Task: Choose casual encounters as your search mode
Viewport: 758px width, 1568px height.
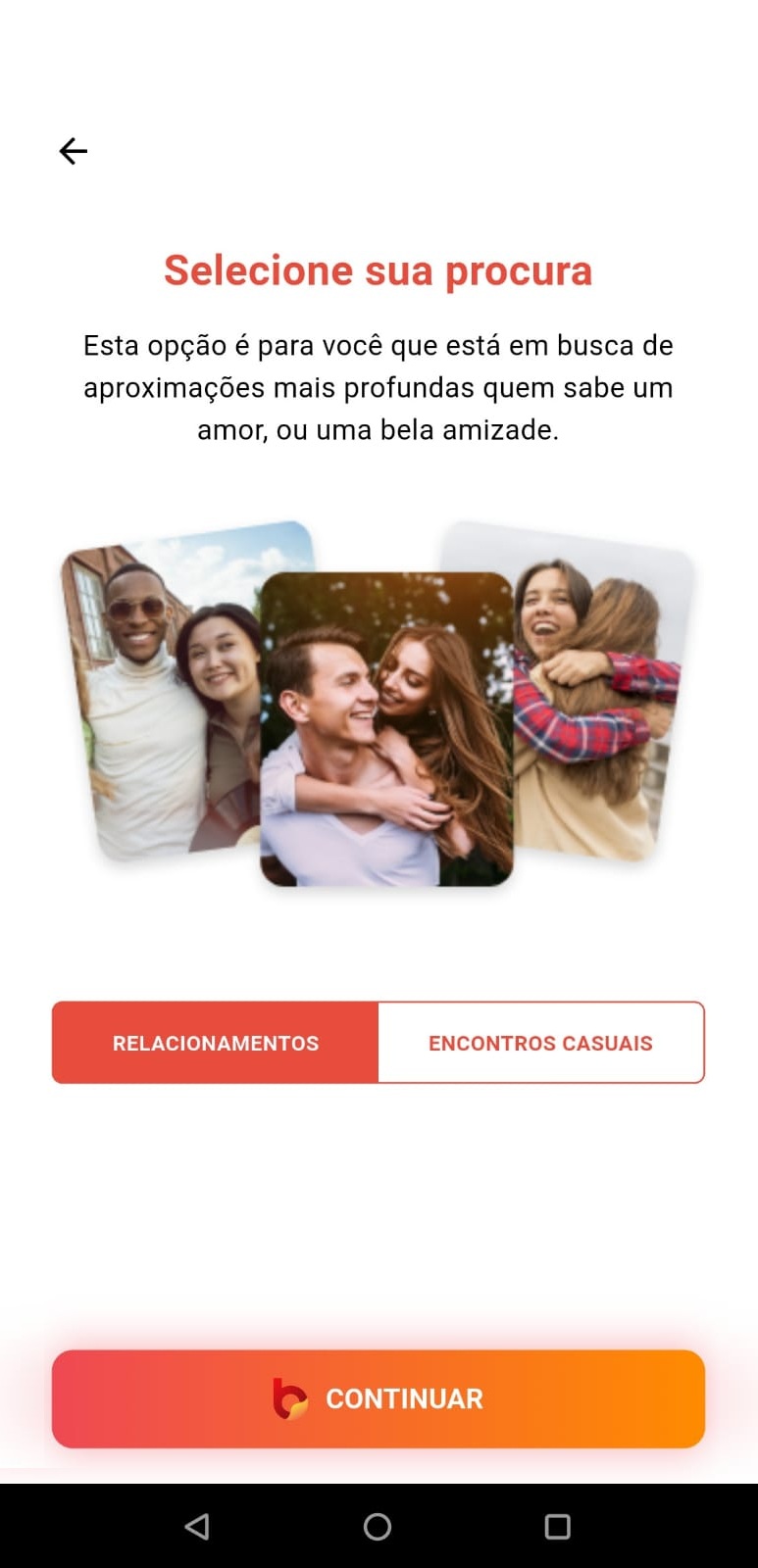Action: 540,1042
